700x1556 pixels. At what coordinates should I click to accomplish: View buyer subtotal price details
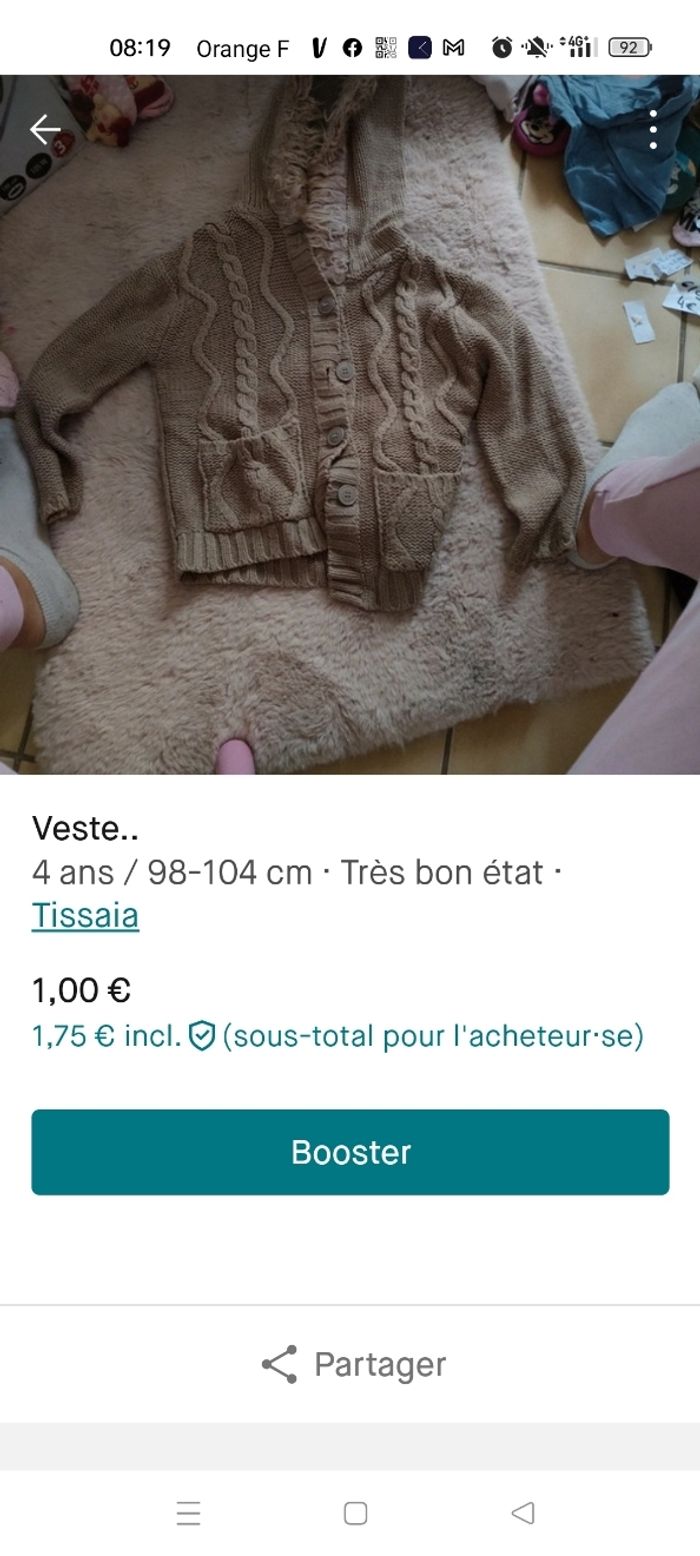click(x=337, y=1036)
